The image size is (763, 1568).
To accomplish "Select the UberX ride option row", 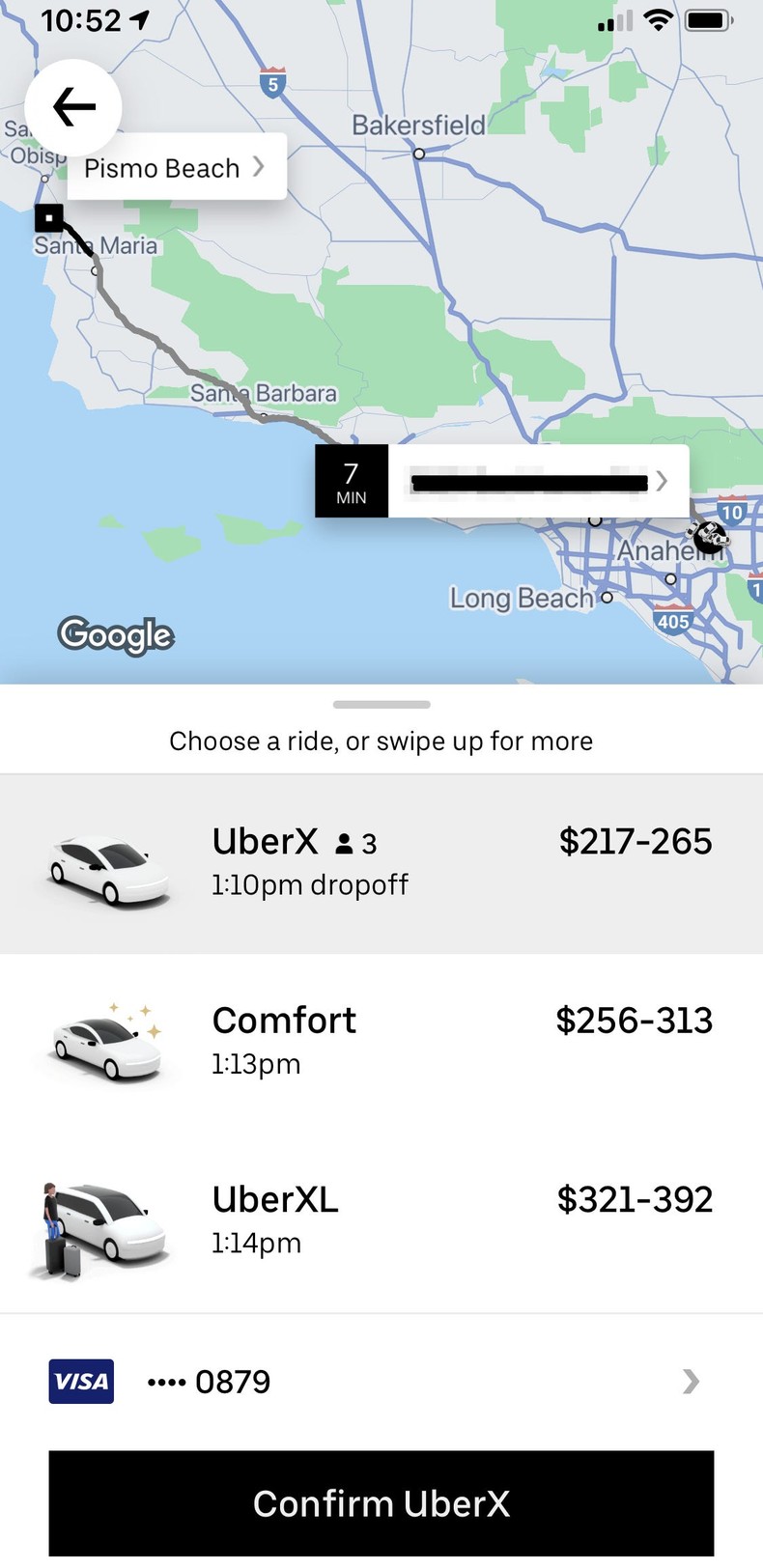I will (x=381, y=861).
